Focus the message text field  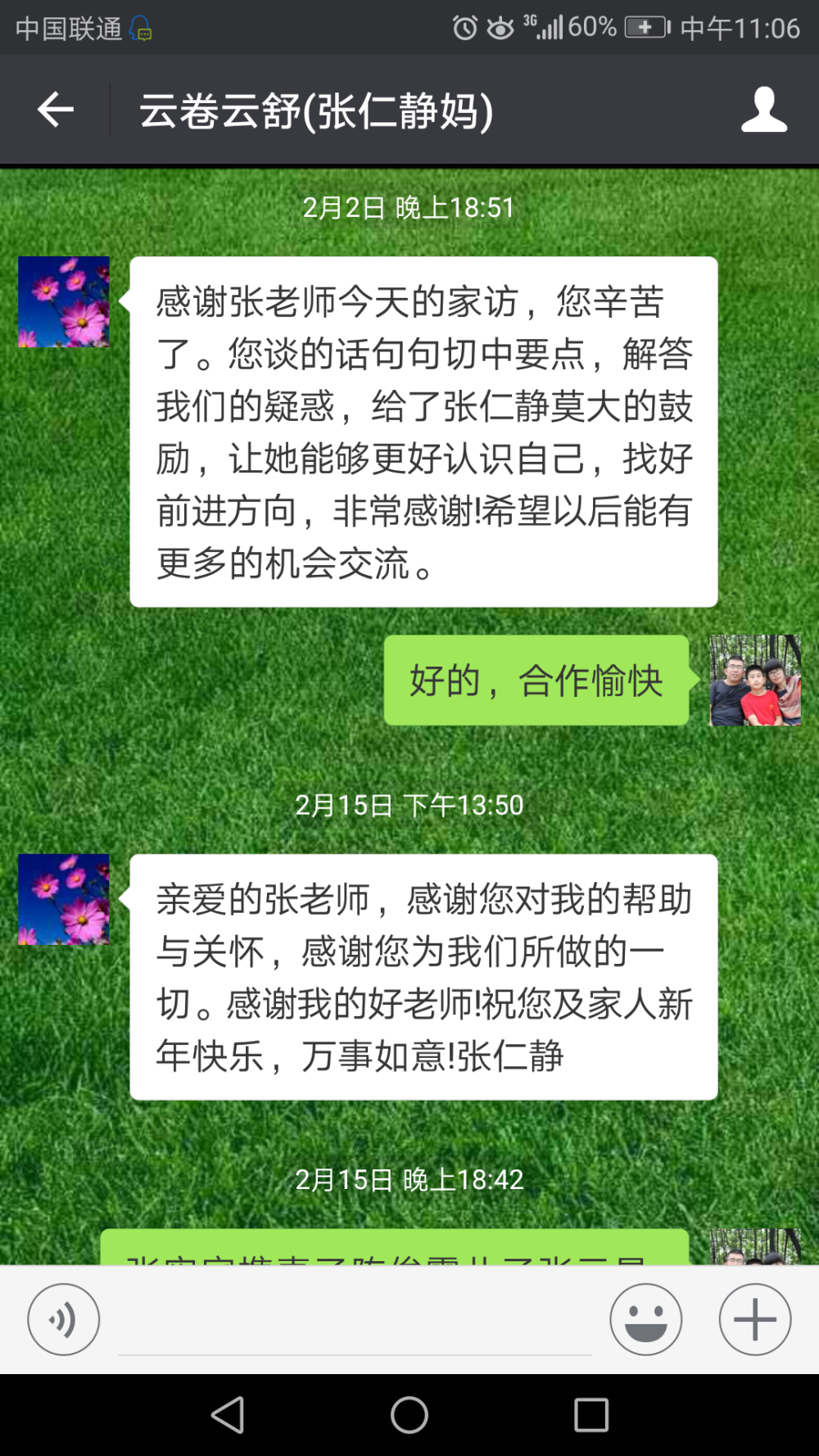(x=355, y=1321)
